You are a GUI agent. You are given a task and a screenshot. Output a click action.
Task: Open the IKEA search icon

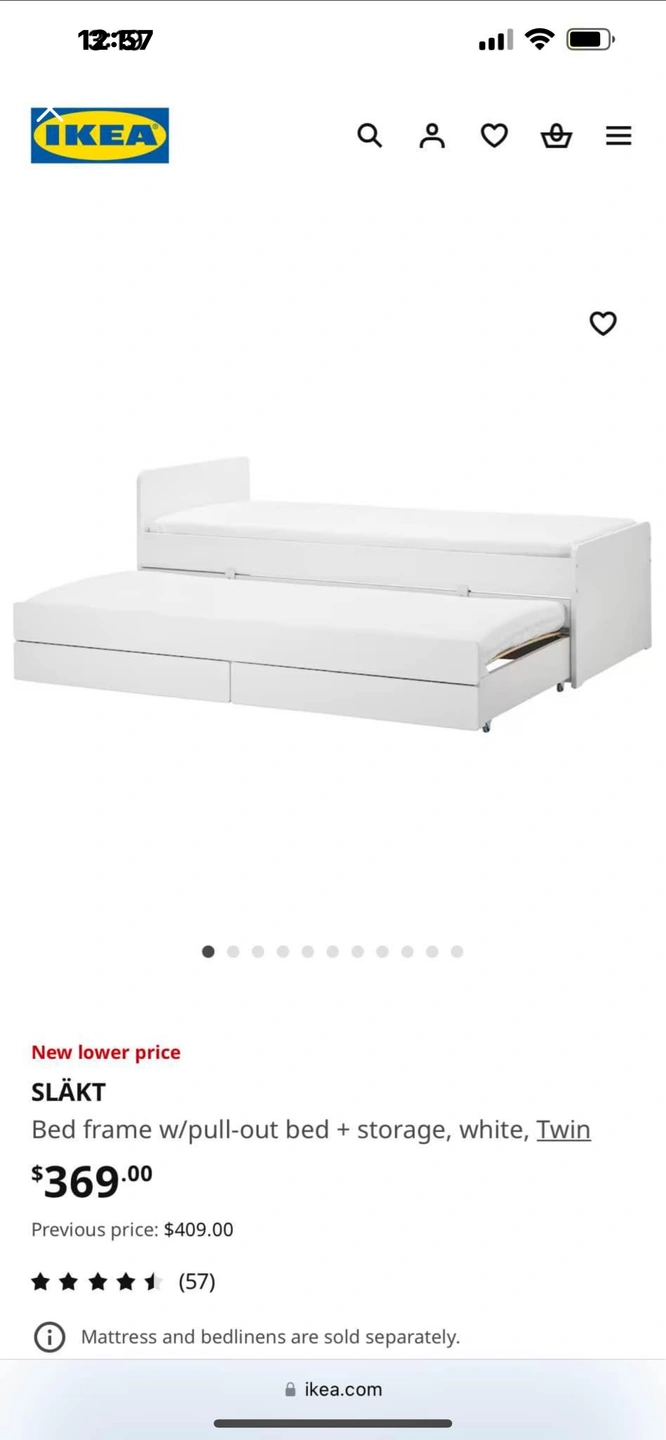pos(370,135)
